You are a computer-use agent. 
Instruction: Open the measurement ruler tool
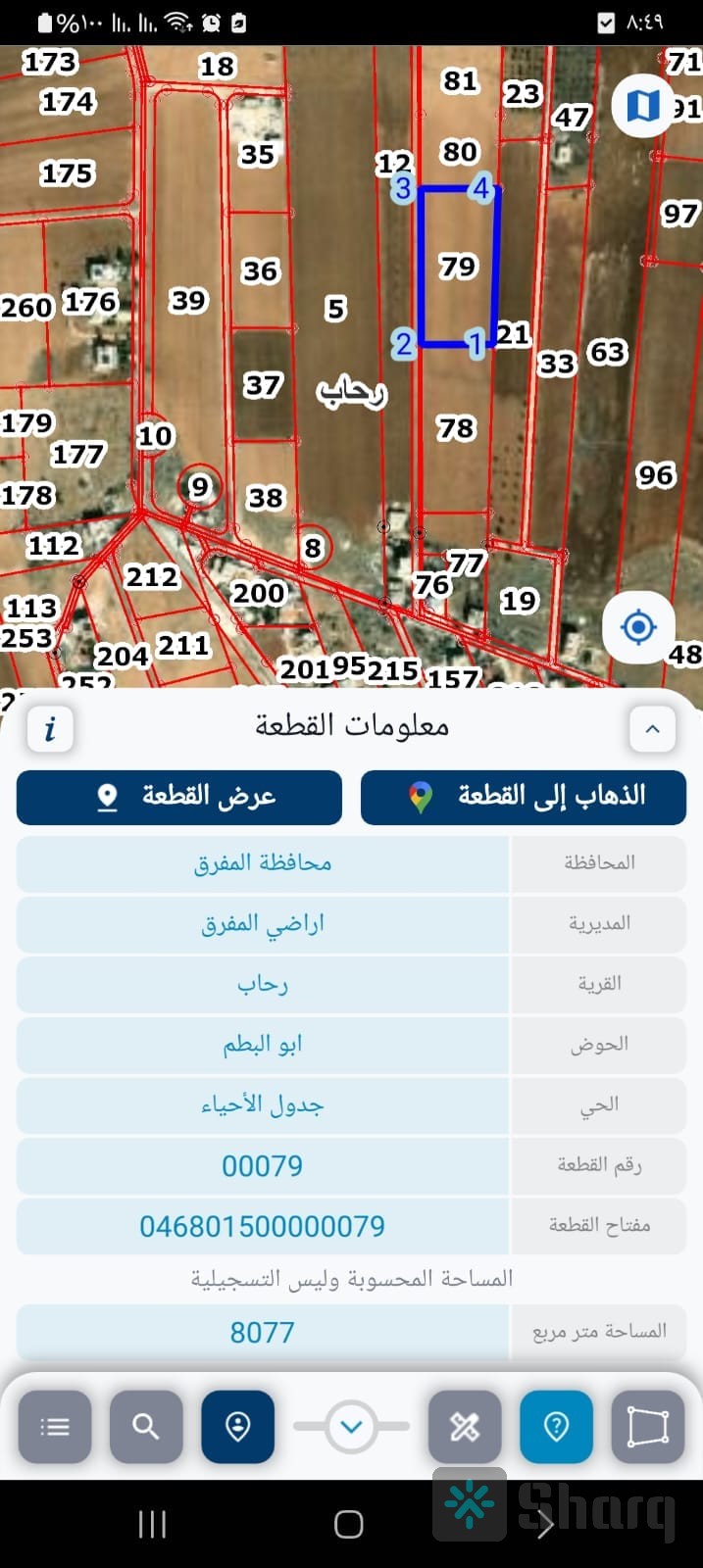pyautogui.click(x=465, y=1427)
